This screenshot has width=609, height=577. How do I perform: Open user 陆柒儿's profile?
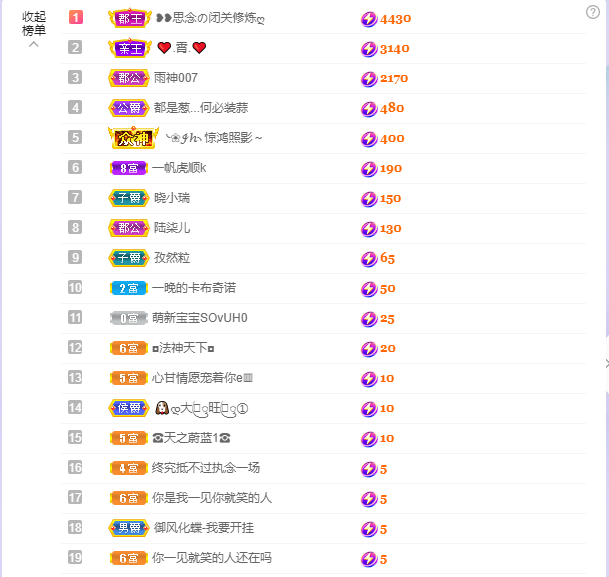click(x=172, y=228)
